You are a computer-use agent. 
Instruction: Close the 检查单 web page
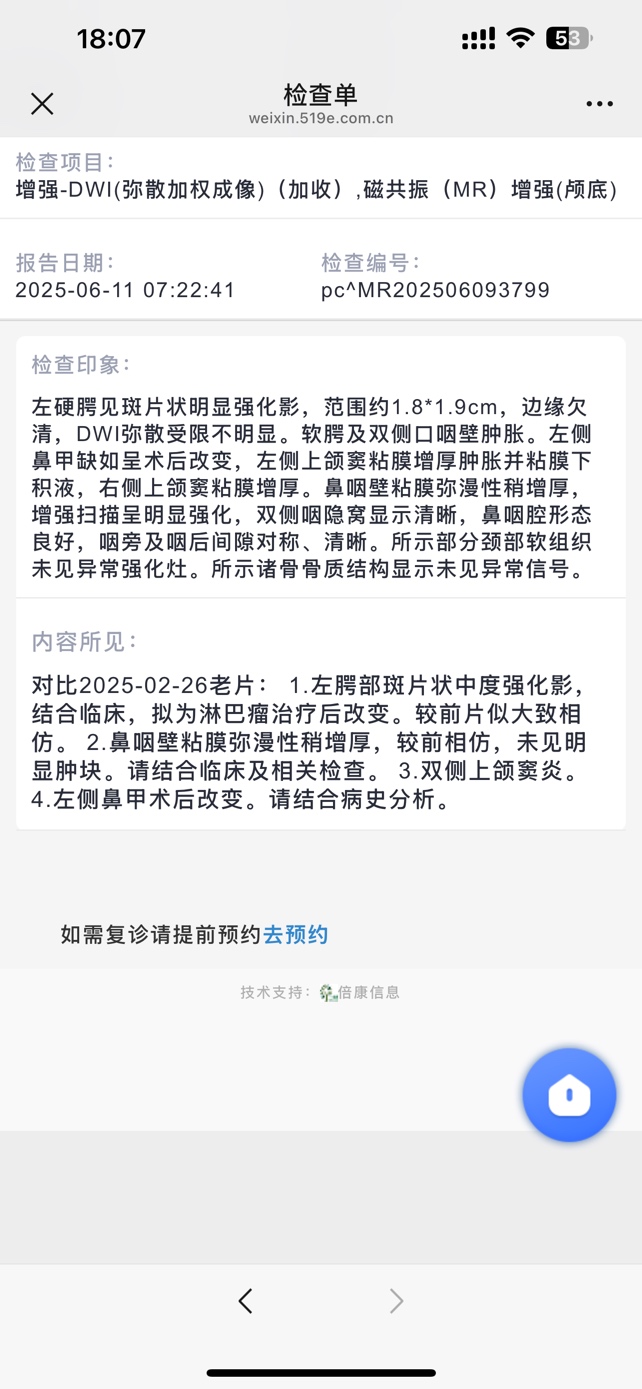pos(42,103)
